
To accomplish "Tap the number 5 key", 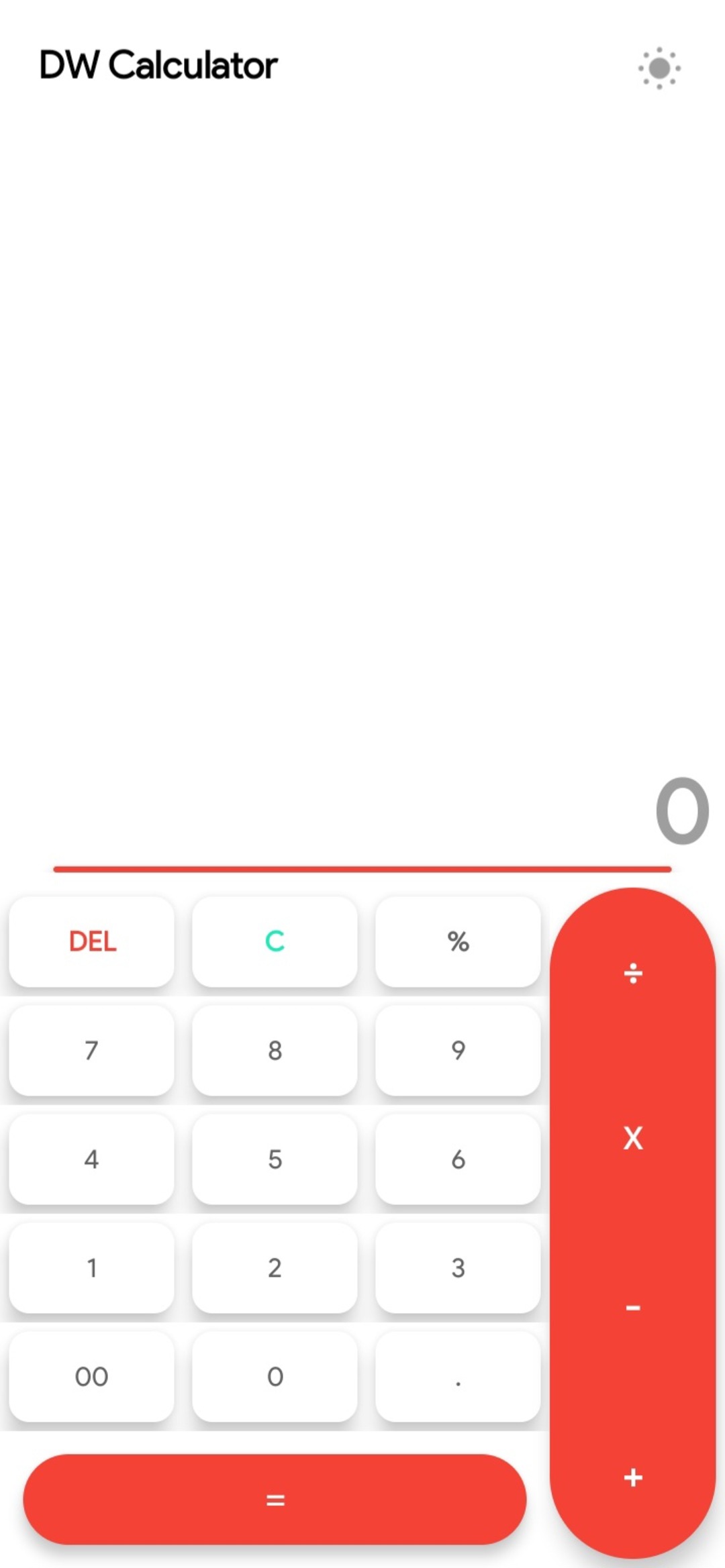I will 275,1159.
